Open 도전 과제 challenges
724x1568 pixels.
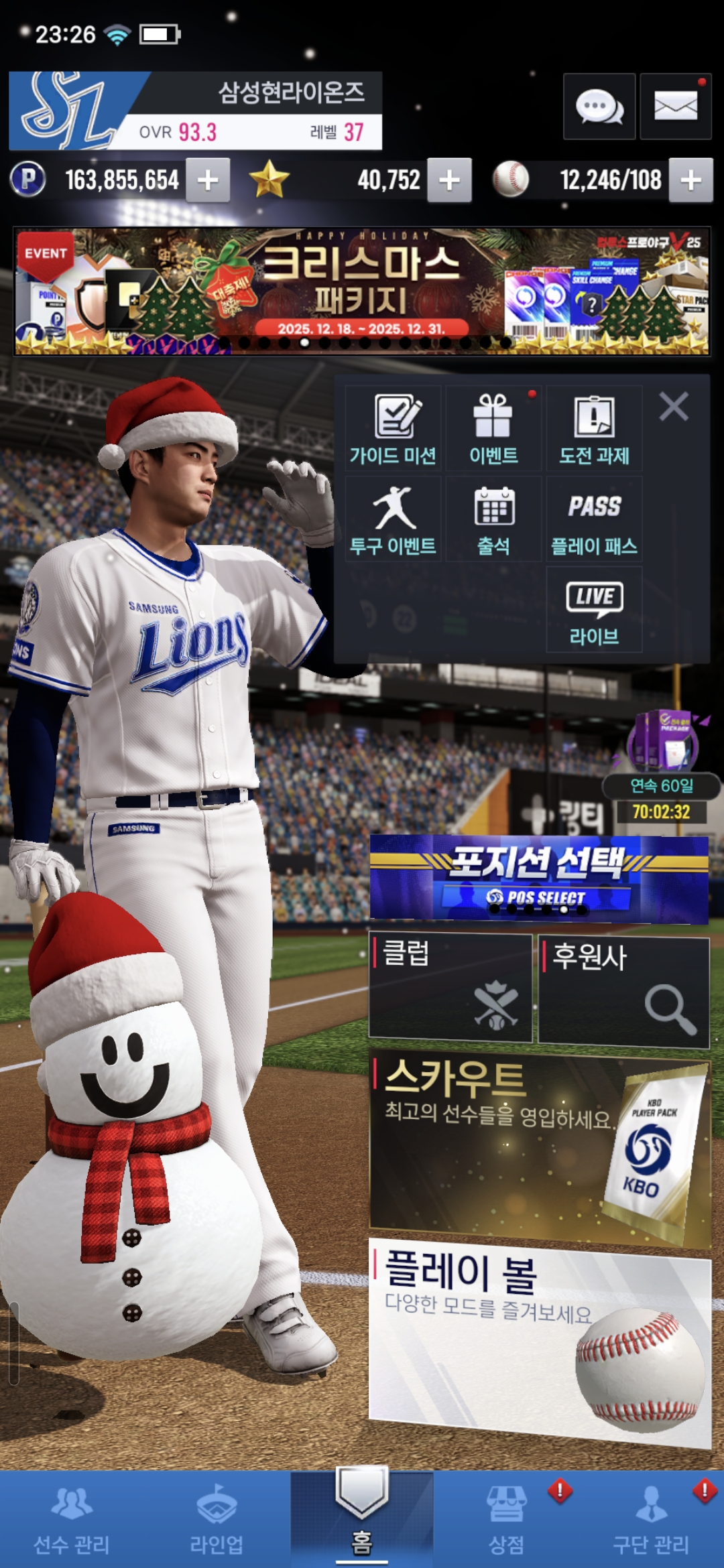(594, 429)
